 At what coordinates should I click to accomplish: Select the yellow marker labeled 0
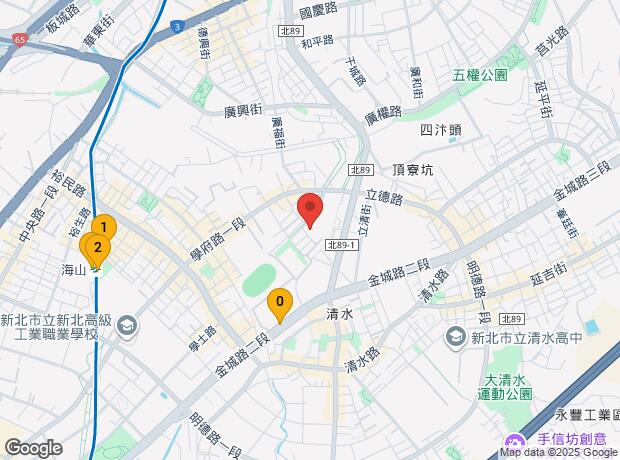point(280,302)
